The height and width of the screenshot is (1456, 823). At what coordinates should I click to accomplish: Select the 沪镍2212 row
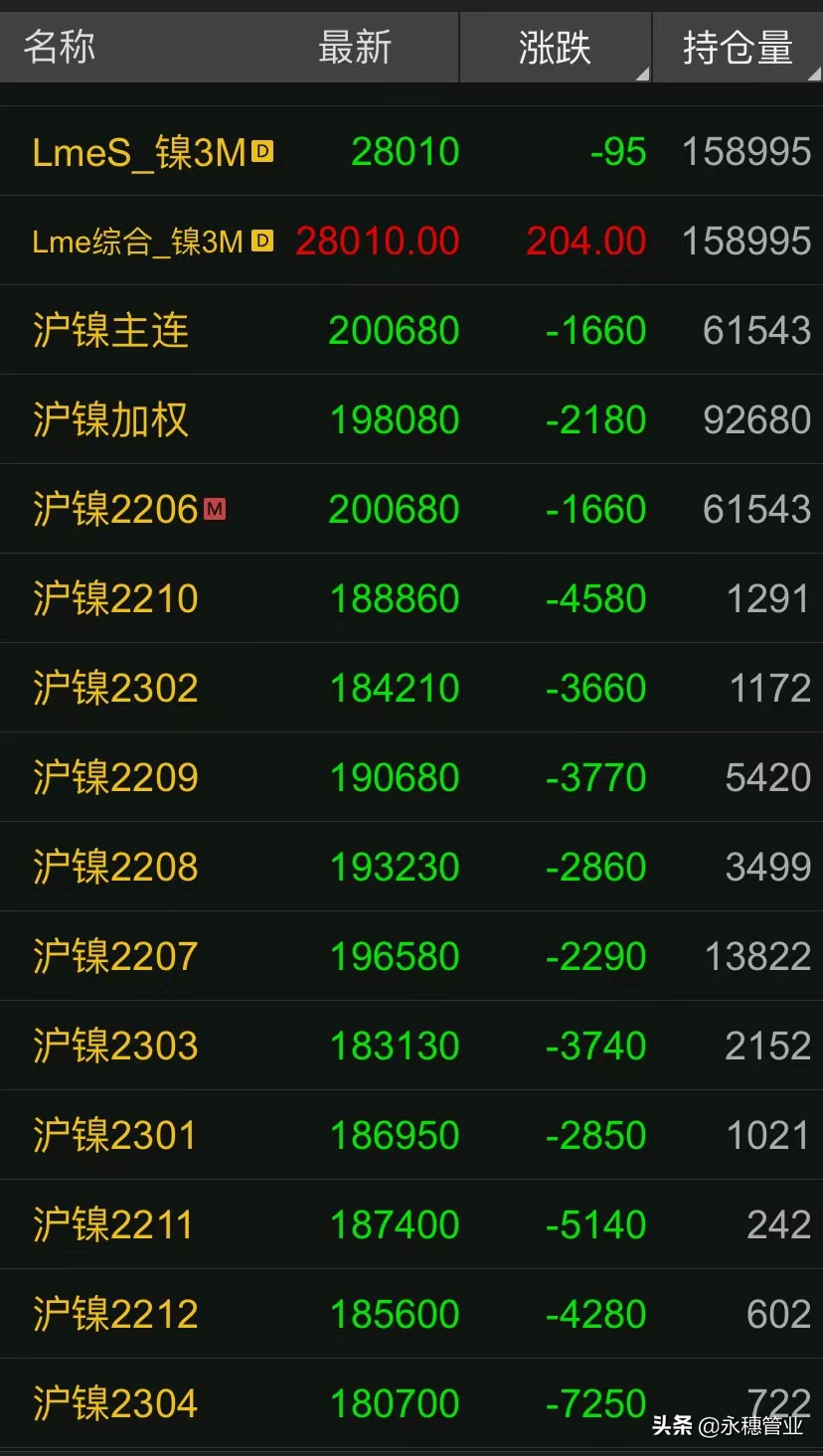point(411,1314)
